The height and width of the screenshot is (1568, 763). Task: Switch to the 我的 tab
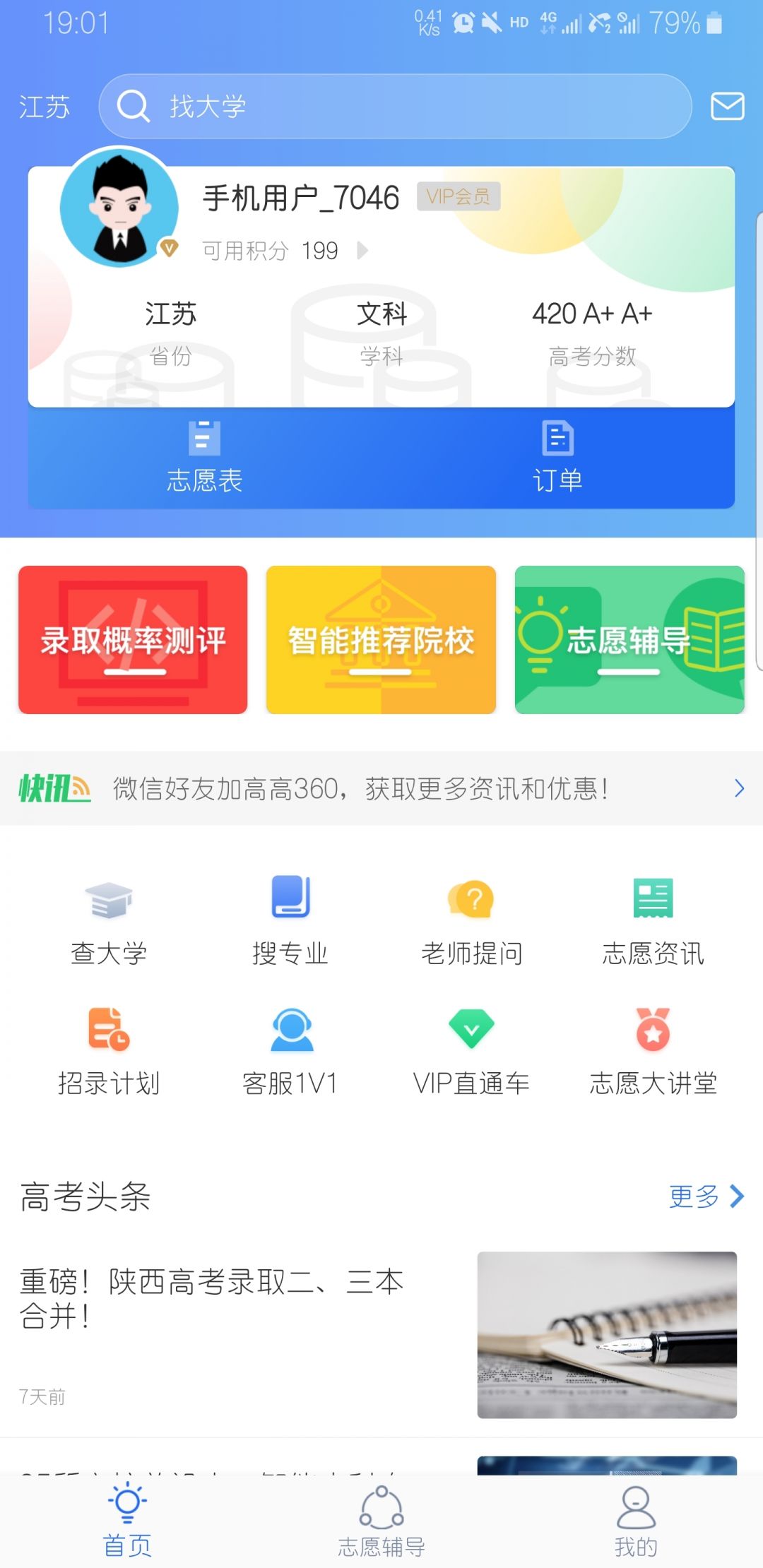[x=636, y=1521]
